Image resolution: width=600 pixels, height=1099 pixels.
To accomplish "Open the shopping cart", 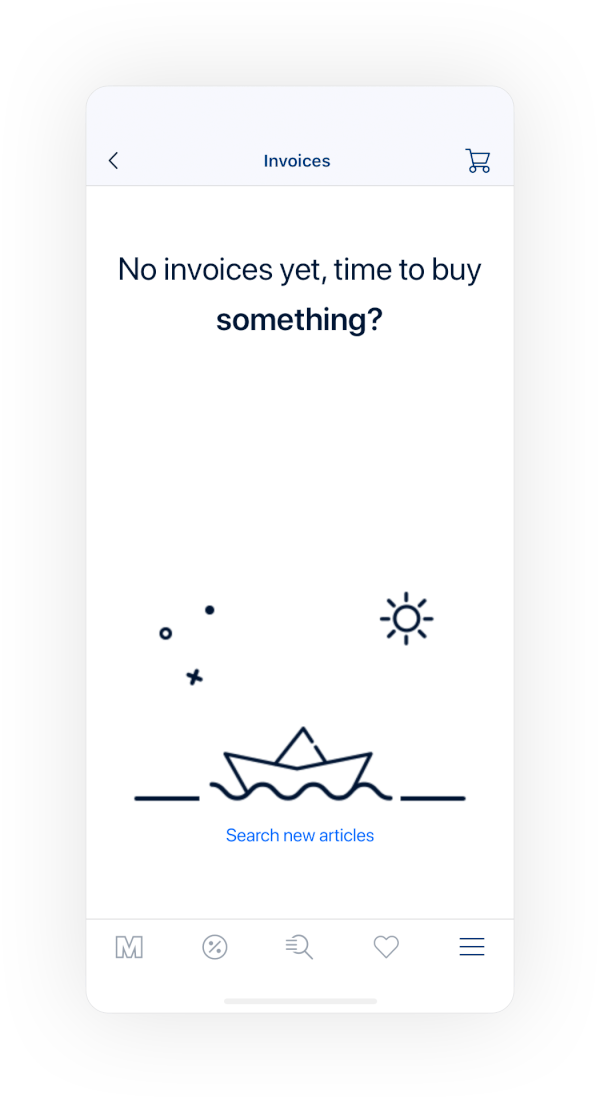I will click(478, 161).
